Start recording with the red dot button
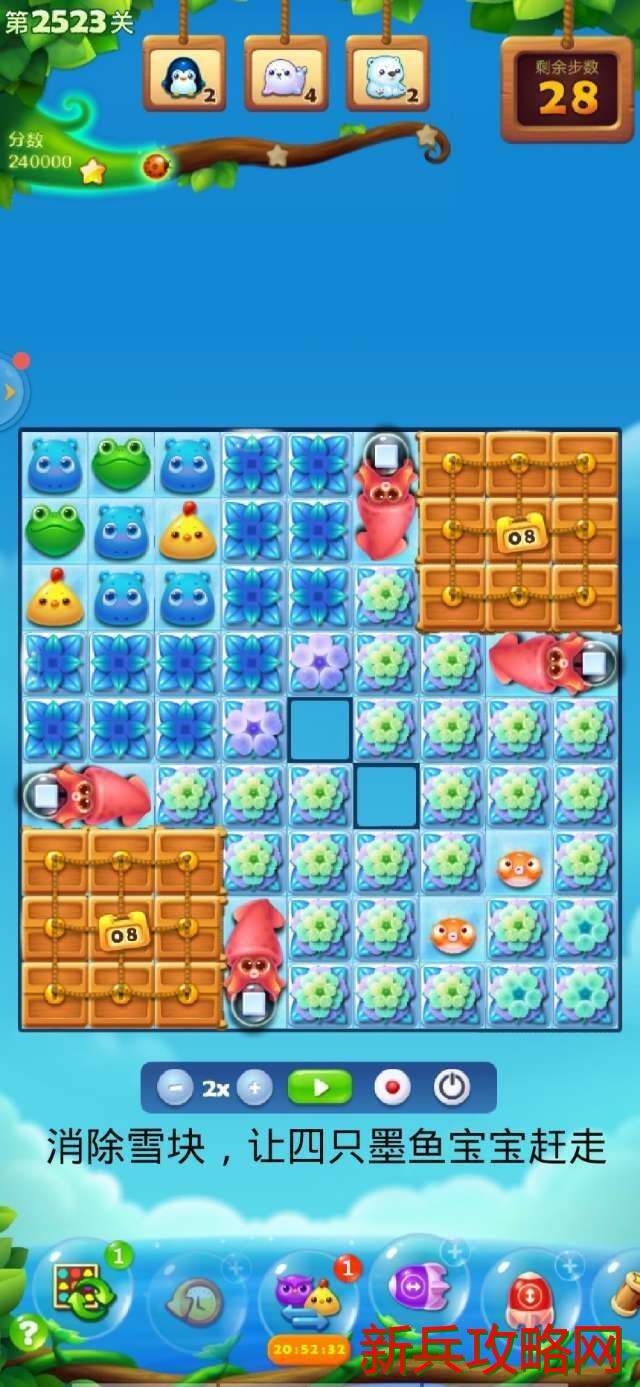This screenshot has height=1387, width=640. pyautogui.click(x=391, y=1088)
